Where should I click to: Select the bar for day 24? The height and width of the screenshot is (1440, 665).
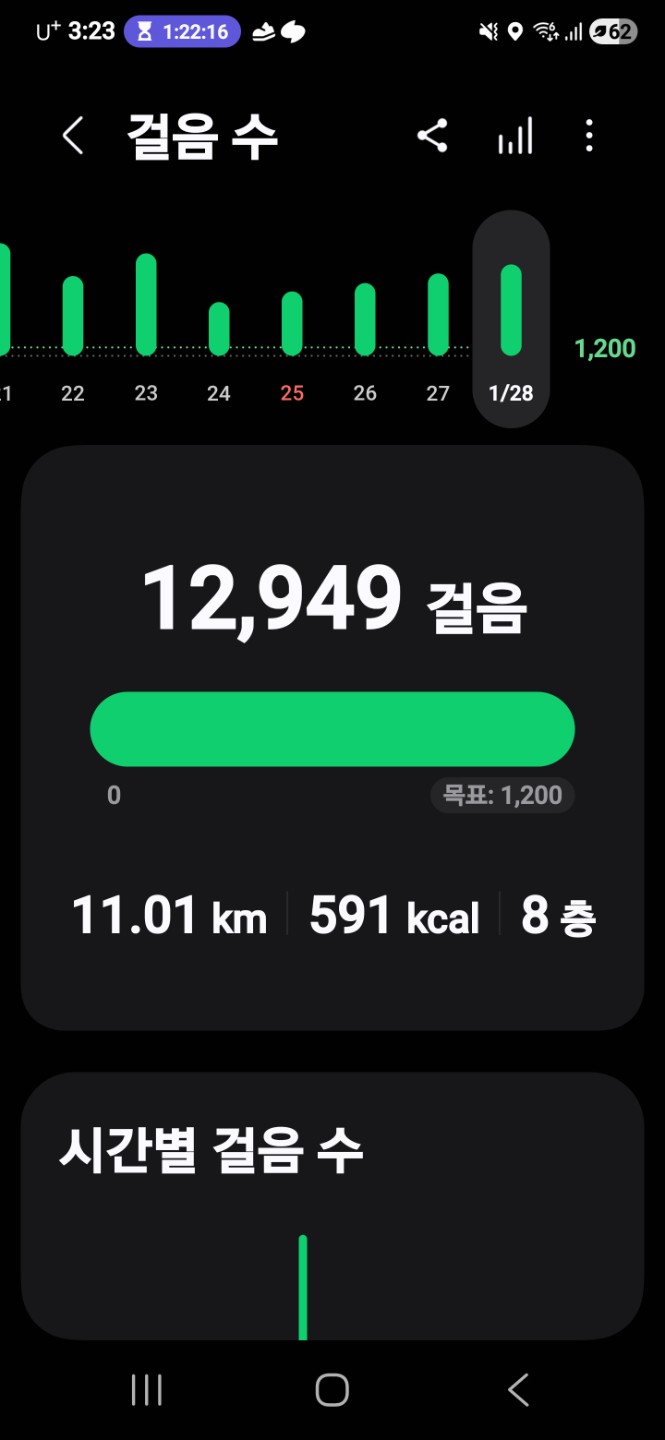tap(219, 329)
